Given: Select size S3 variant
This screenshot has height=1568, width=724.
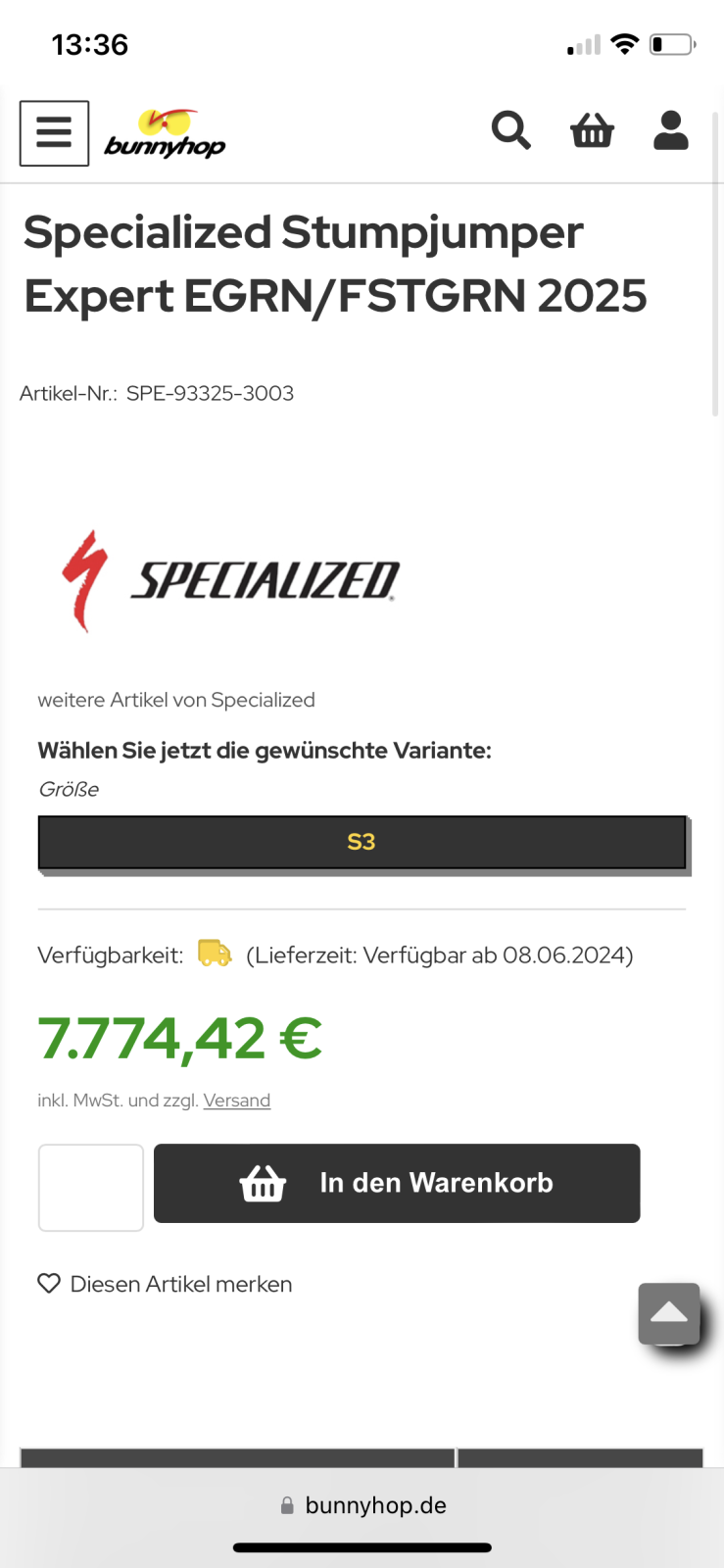Looking at the screenshot, I should point(362,842).
